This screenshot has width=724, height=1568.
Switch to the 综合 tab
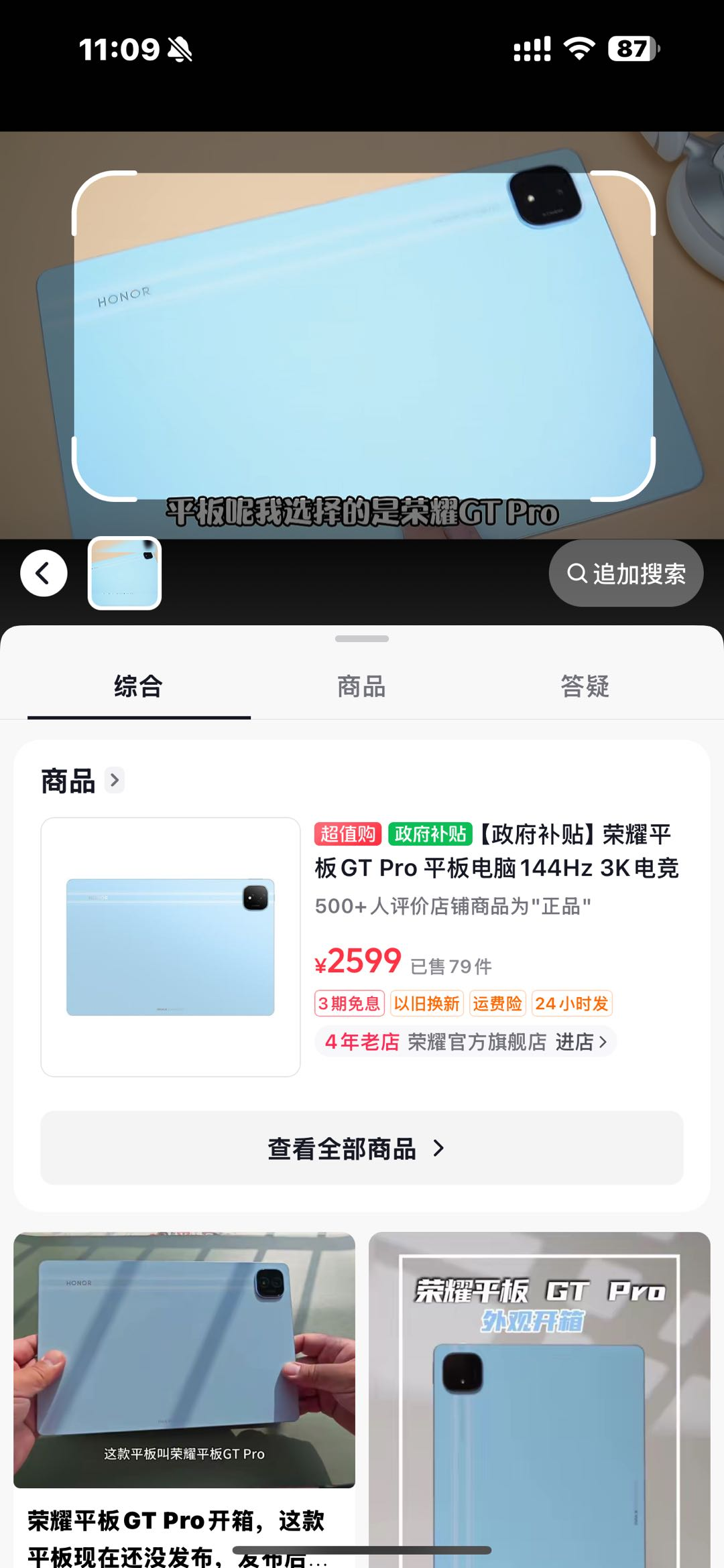point(139,687)
